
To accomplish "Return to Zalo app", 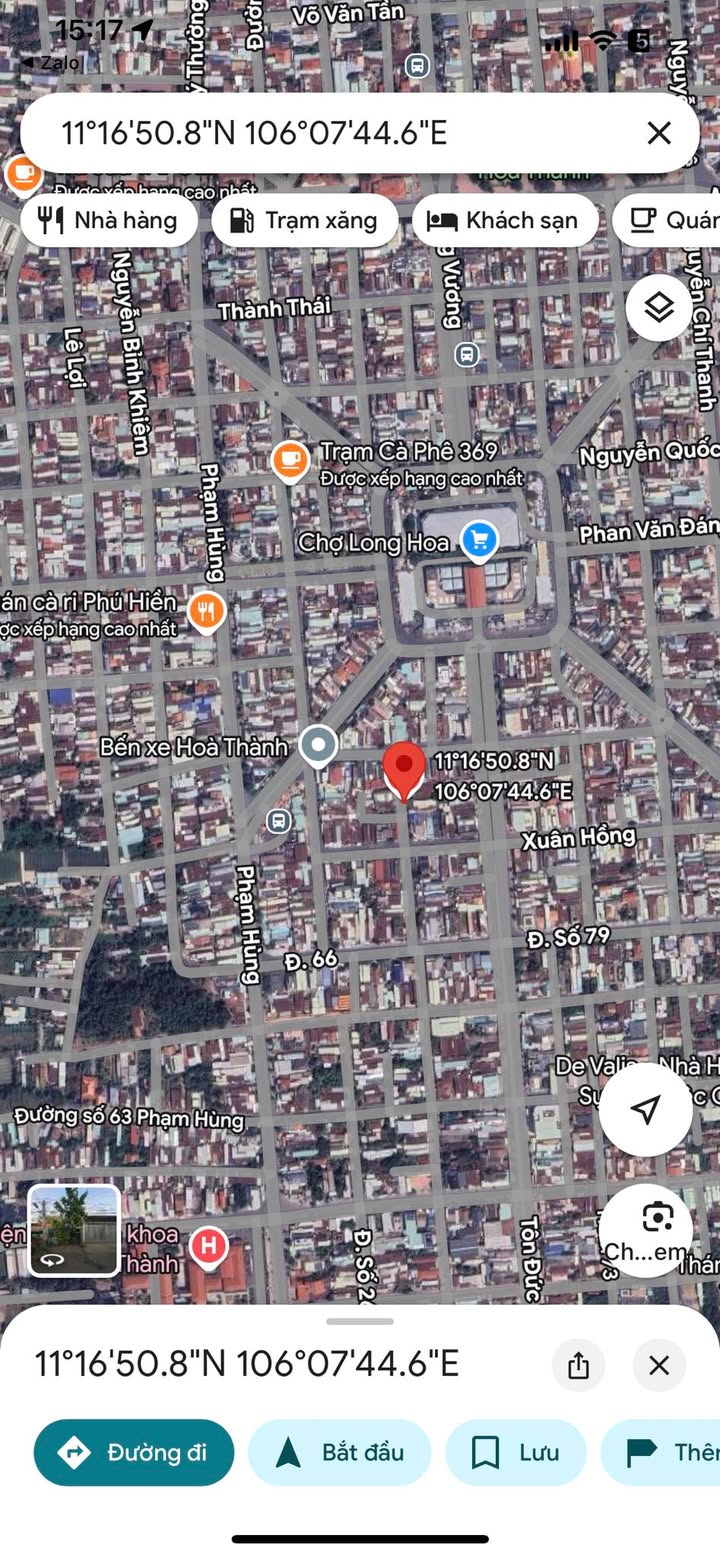I will 49,62.
